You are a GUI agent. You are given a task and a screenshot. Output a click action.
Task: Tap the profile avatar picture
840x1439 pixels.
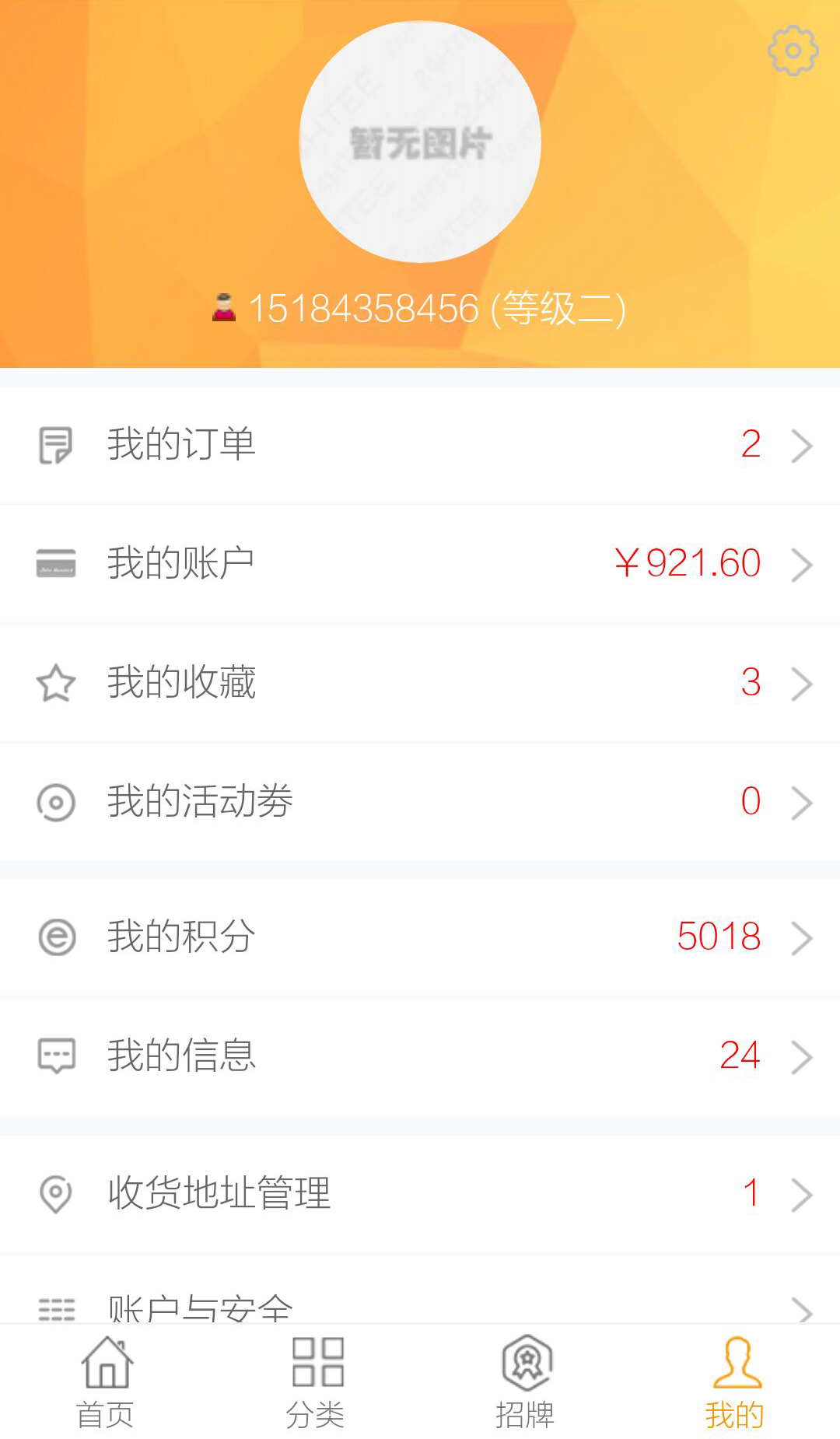[420, 142]
